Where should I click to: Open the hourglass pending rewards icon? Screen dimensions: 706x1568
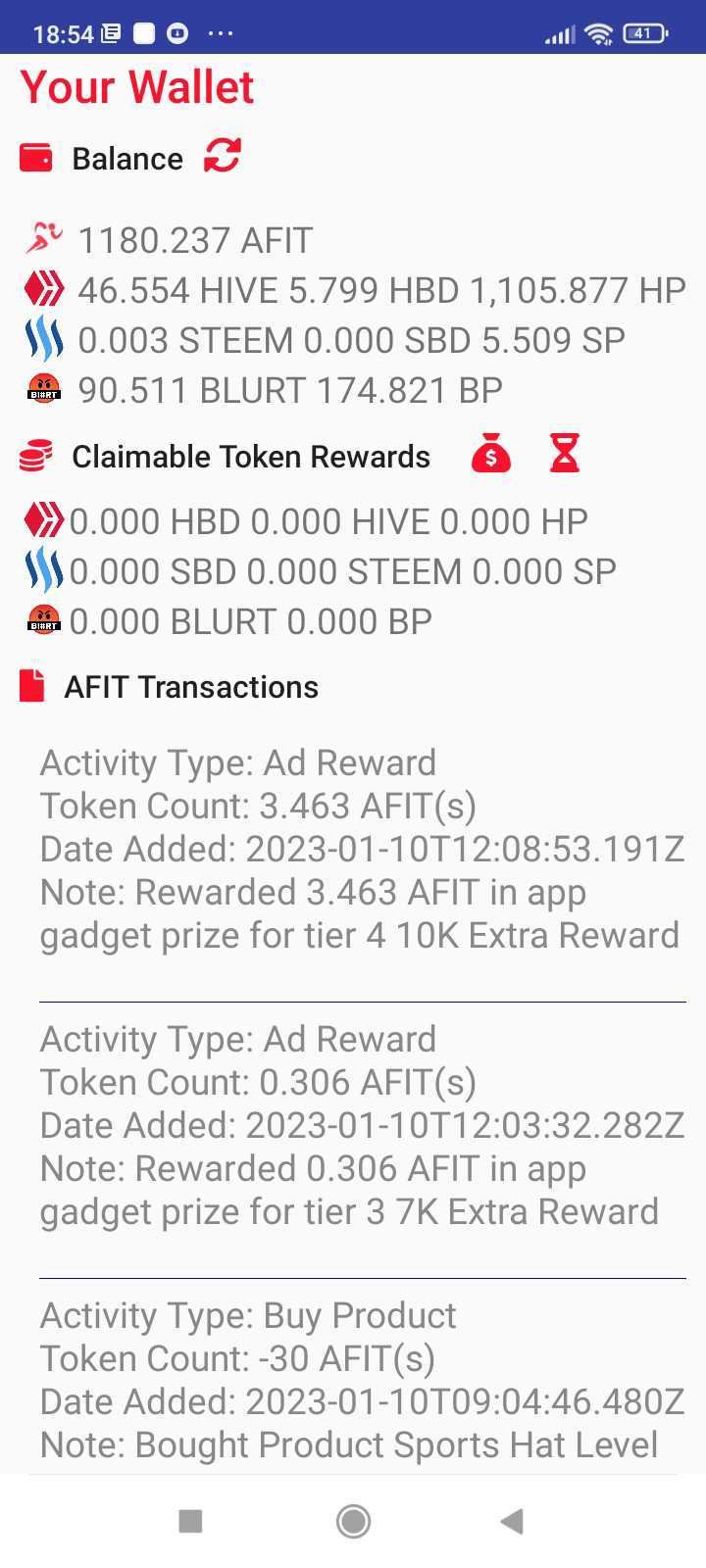pyautogui.click(x=565, y=455)
